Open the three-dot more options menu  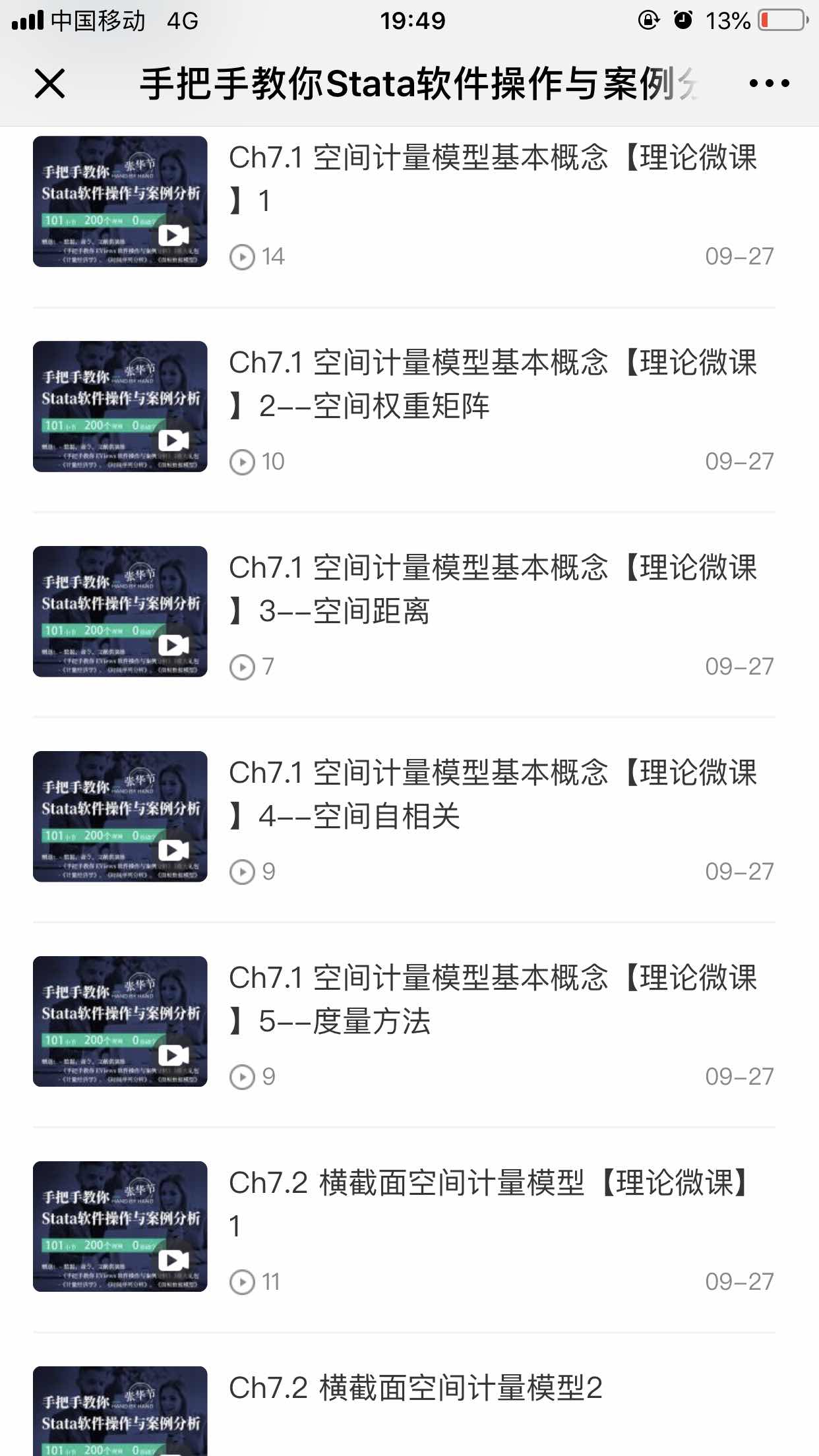point(769,84)
